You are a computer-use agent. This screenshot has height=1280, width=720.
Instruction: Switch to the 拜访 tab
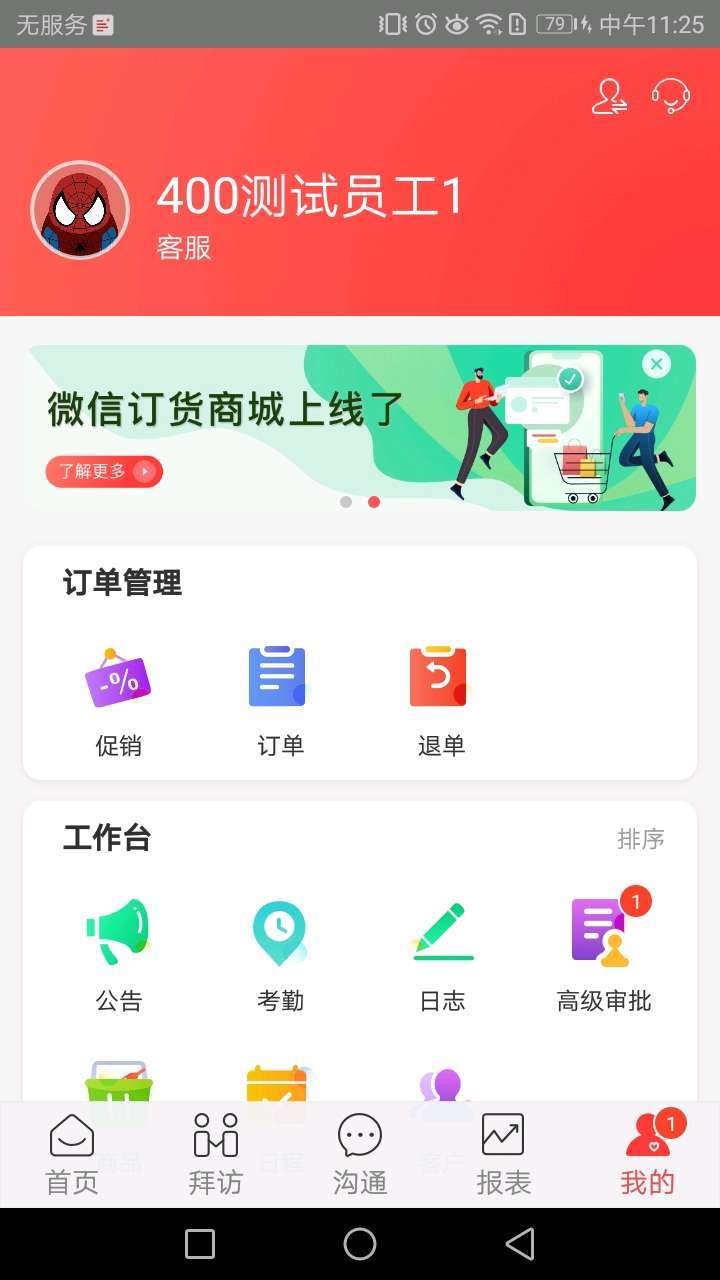pos(216,1155)
